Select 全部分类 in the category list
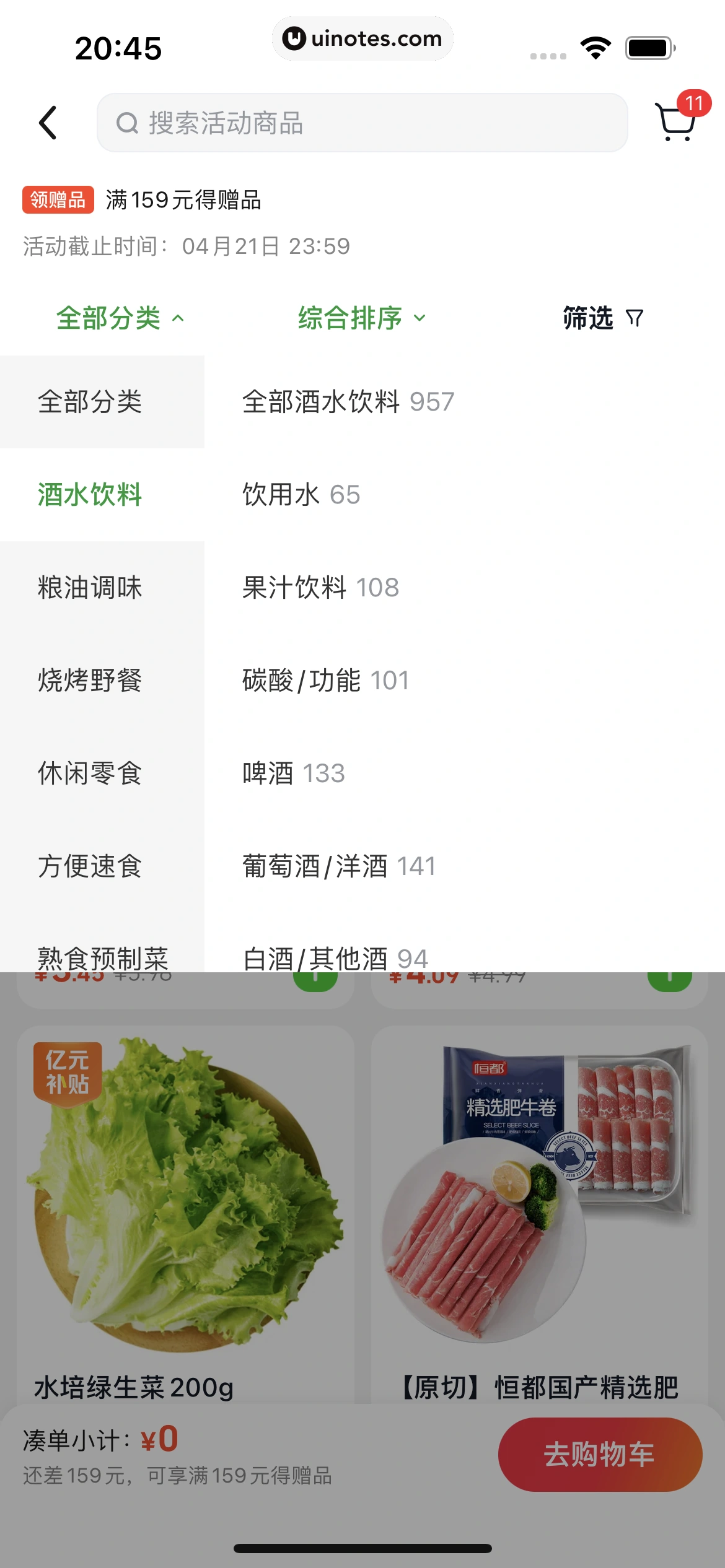Image resolution: width=725 pixels, height=1568 pixels. point(90,402)
